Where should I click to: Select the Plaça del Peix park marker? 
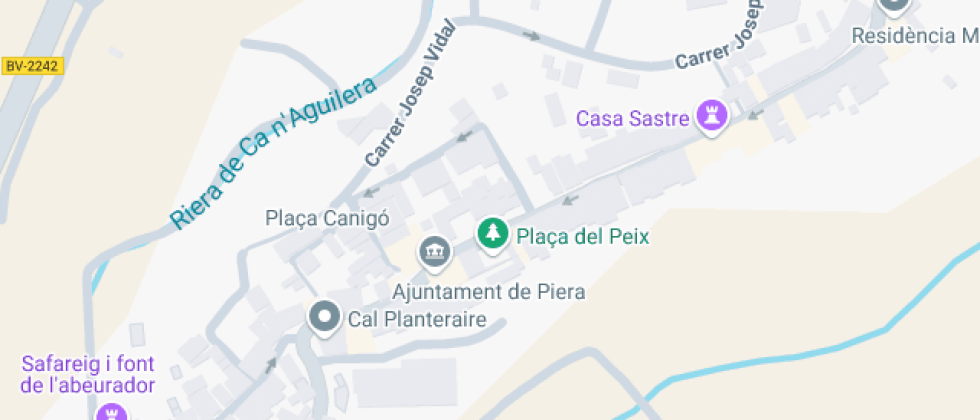click(x=491, y=235)
